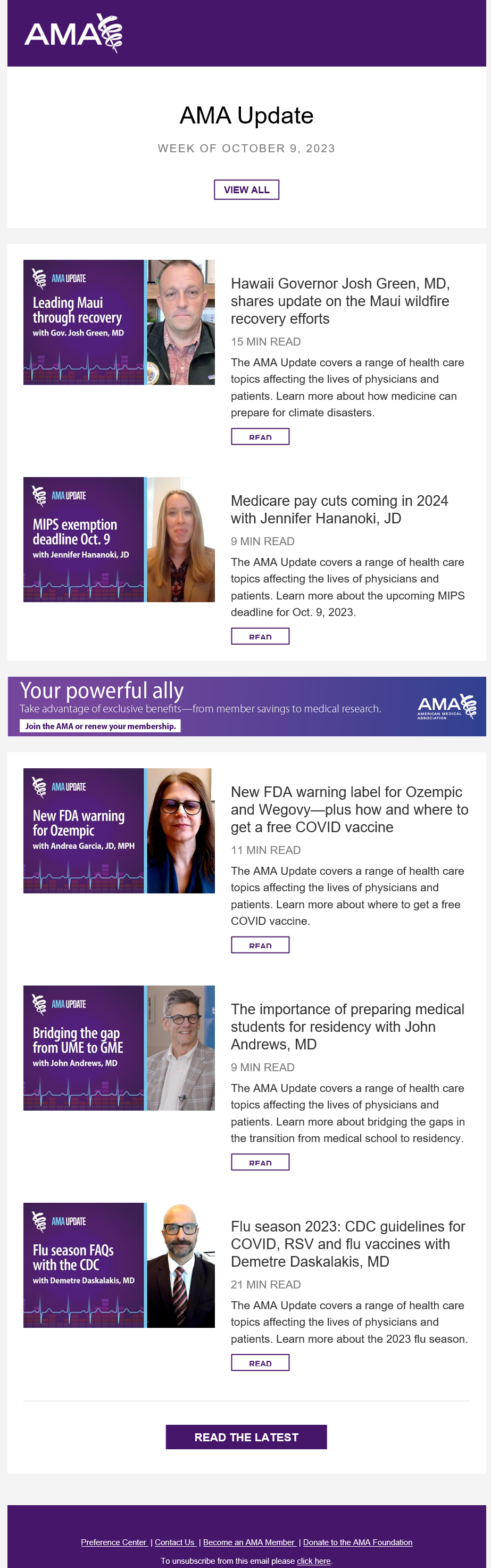This screenshot has height=1568, width=491.
Task: Open Donate to the AMA Foundation link
Action: (357, 1542)
